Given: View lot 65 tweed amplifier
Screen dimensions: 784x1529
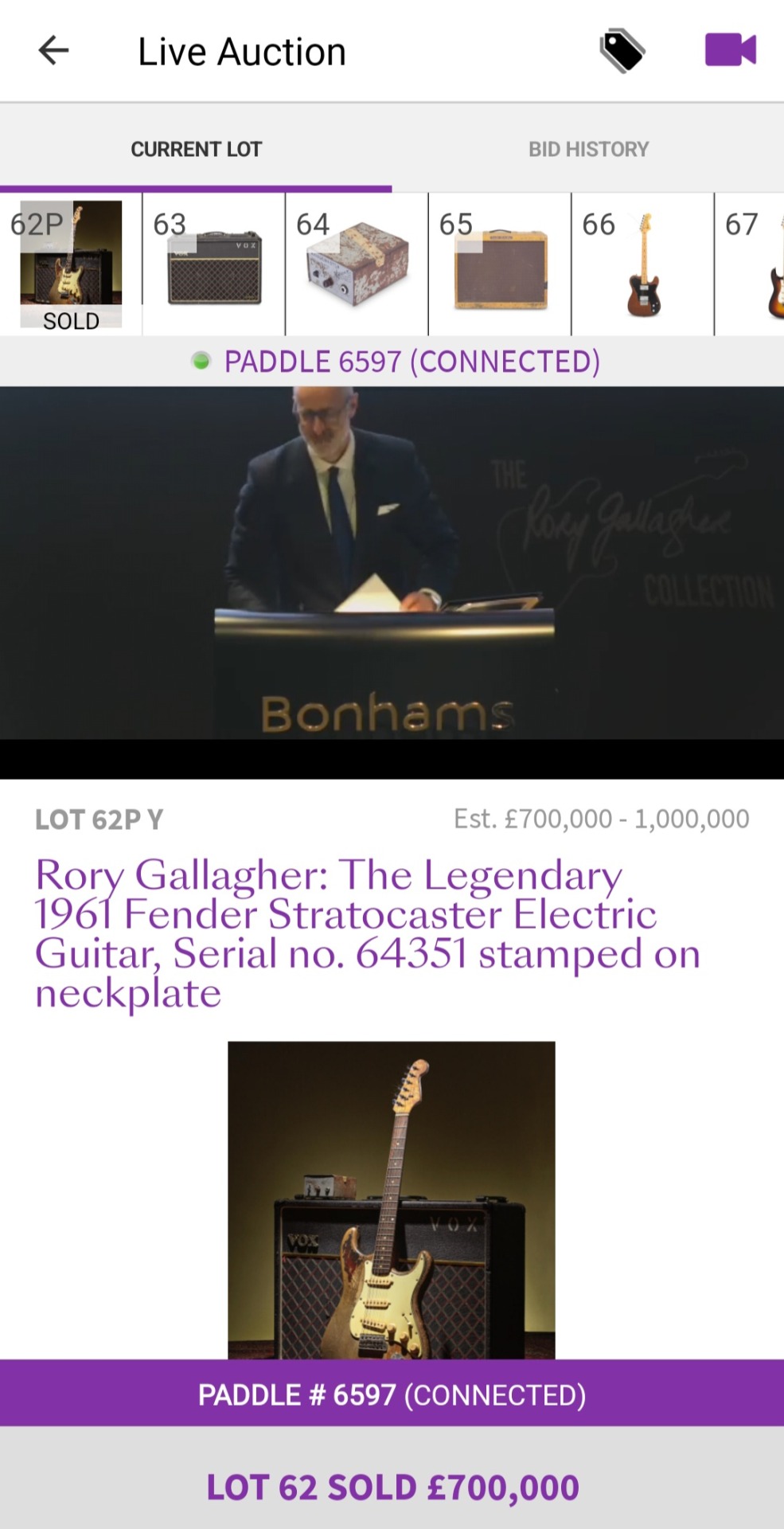Looking at the screenshot, I should (500, 264).
